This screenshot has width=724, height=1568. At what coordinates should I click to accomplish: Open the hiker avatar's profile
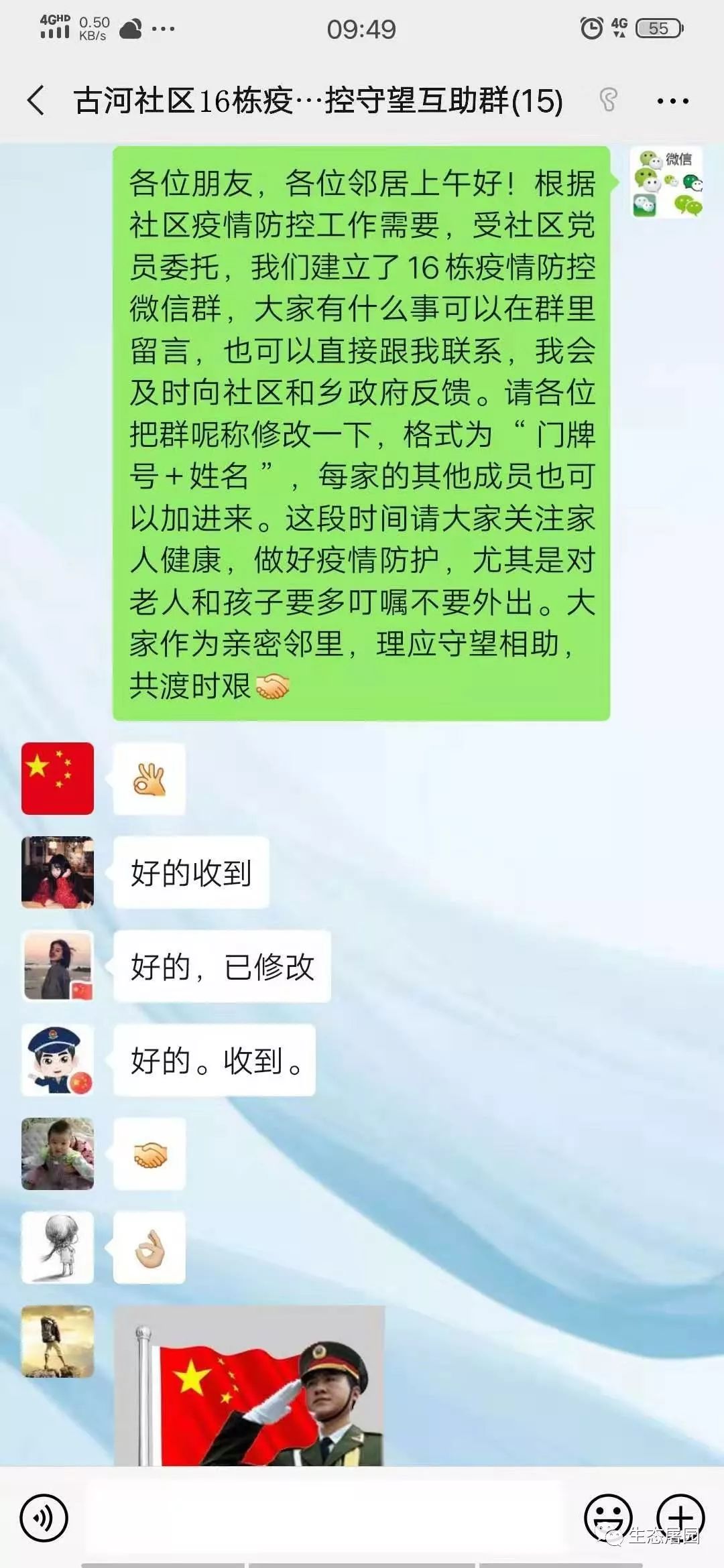(58, 1342)
